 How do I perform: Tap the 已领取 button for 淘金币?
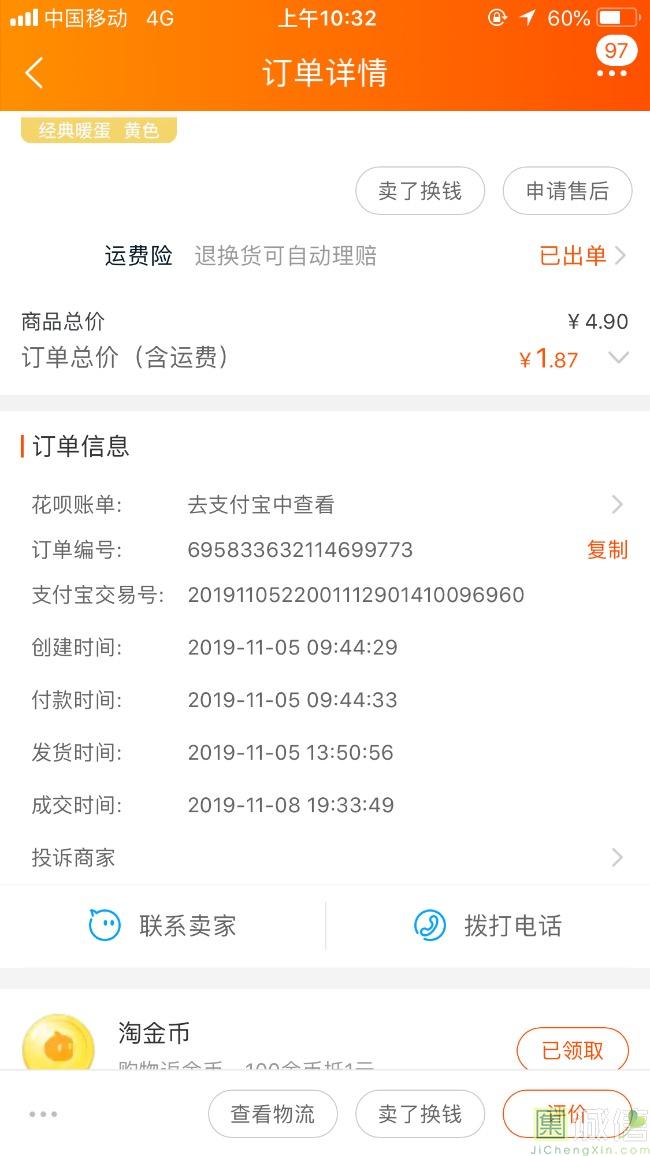point(573,1050)
